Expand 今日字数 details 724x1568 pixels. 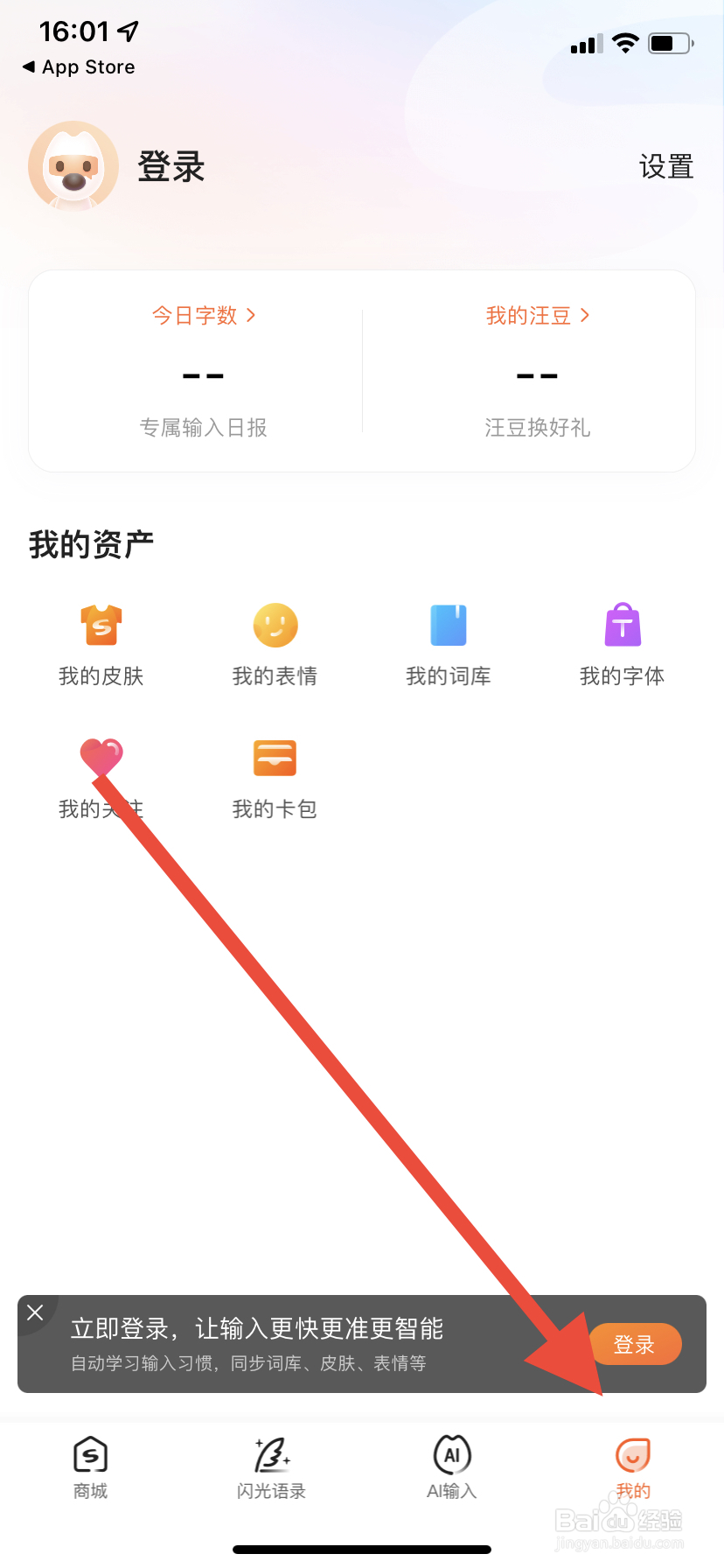[204, 316]
